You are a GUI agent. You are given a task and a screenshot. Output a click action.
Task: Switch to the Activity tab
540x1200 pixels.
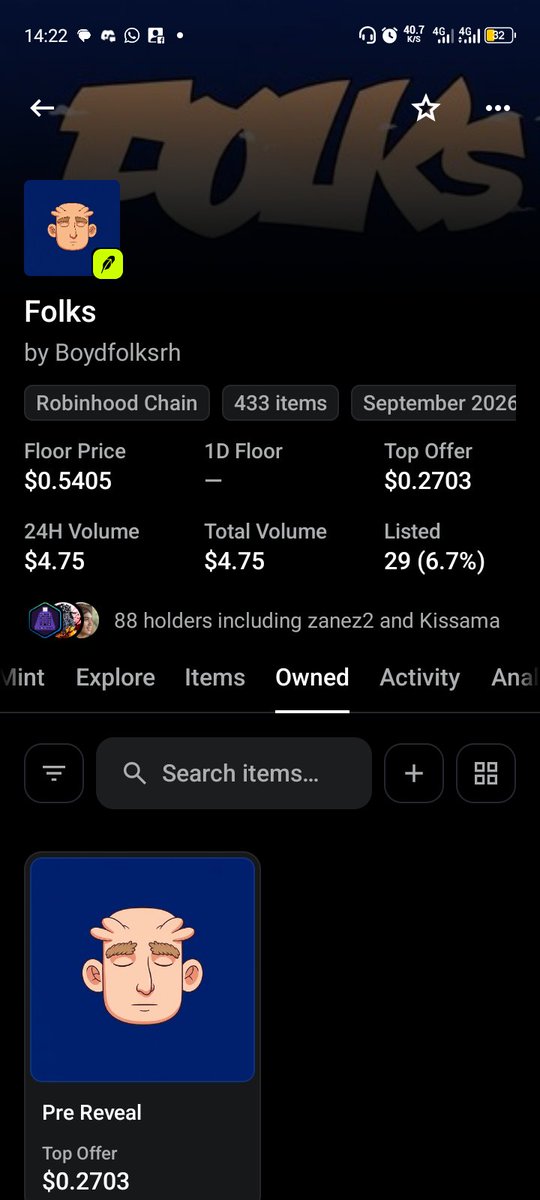[x=420, y=677]
